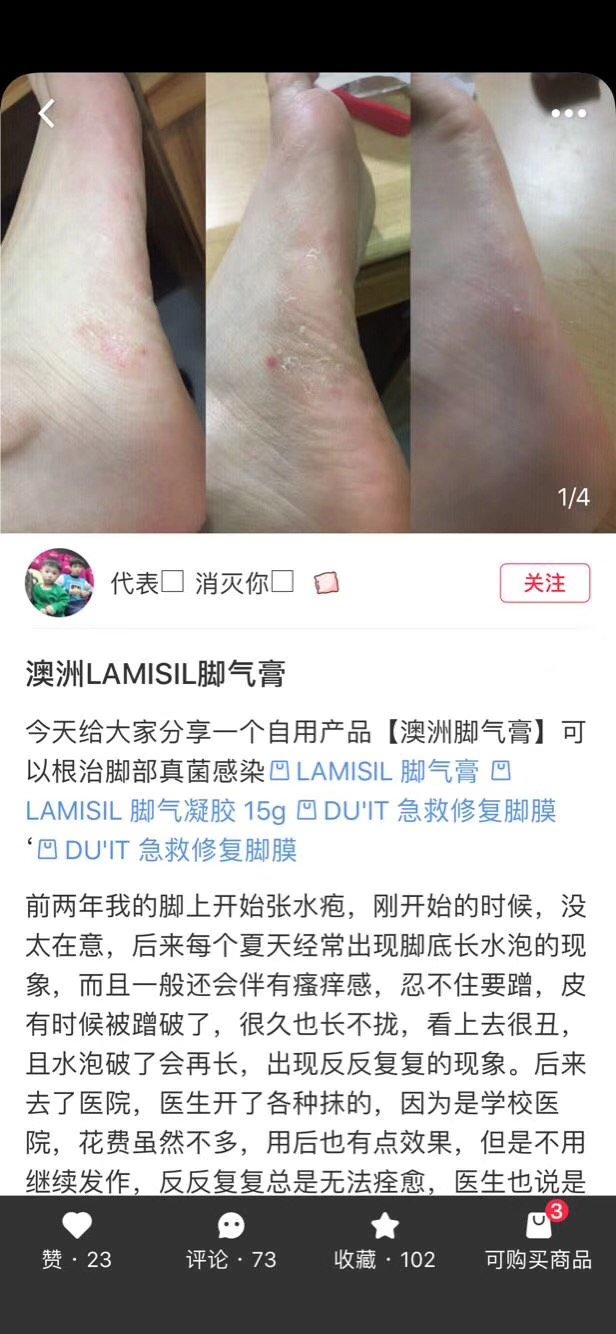
Task: Like this post via 赞
Action: pos(77,1241)
